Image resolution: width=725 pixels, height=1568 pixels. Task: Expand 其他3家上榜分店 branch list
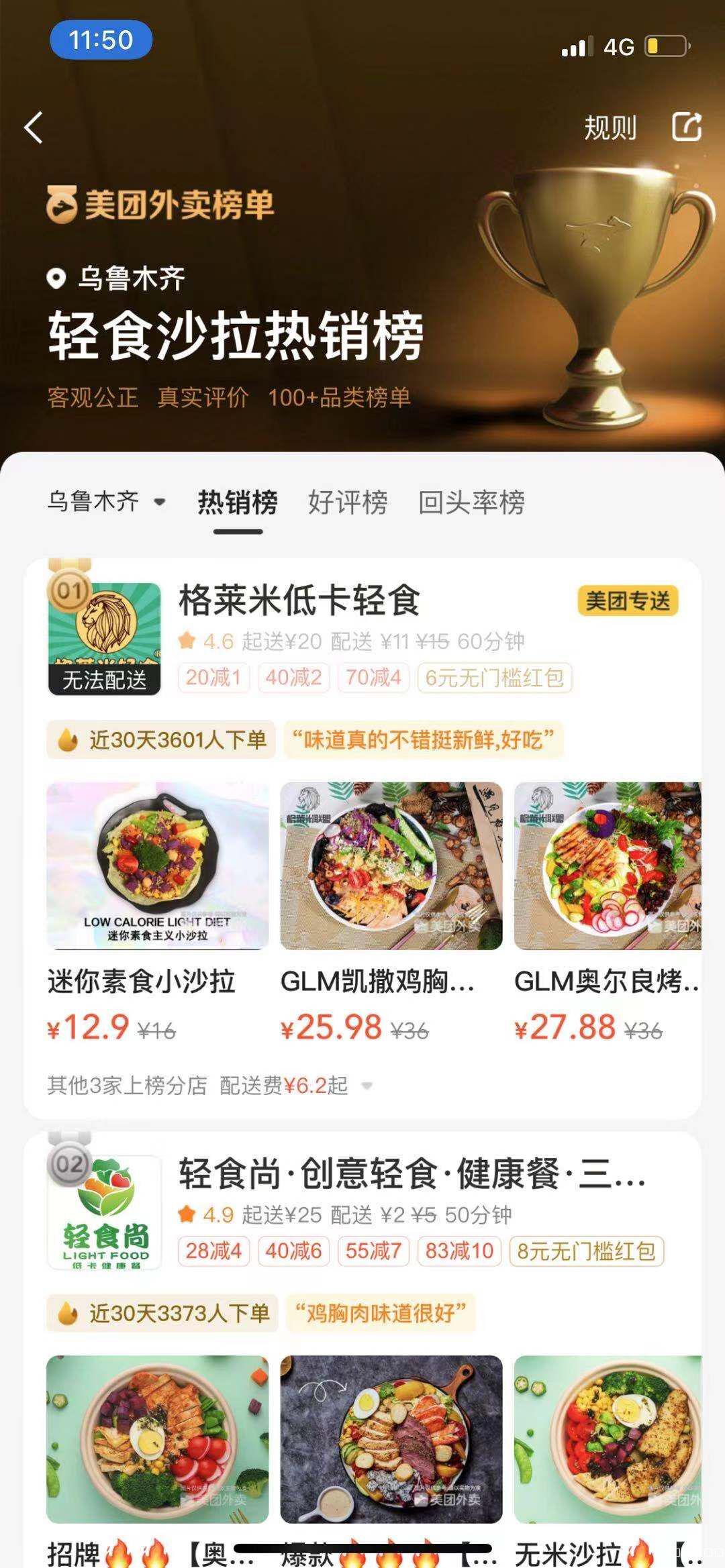coord(209,1085)
